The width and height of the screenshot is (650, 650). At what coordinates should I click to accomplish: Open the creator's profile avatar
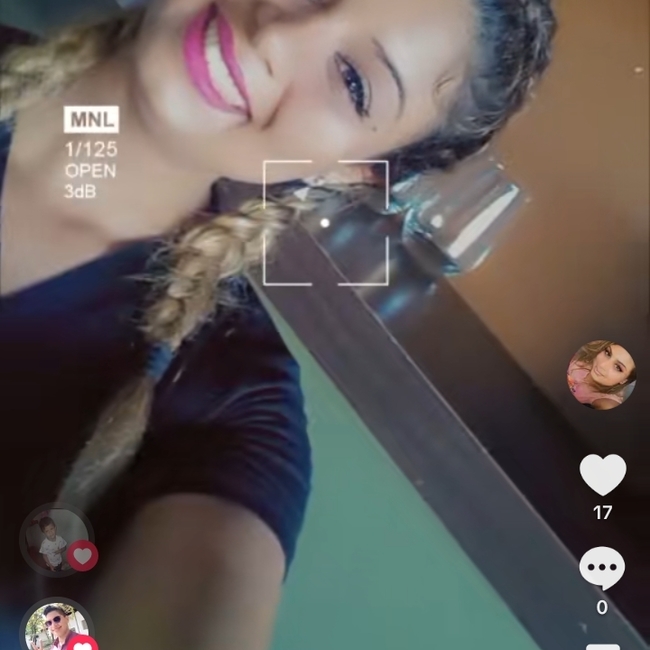(x=602, y=375)
